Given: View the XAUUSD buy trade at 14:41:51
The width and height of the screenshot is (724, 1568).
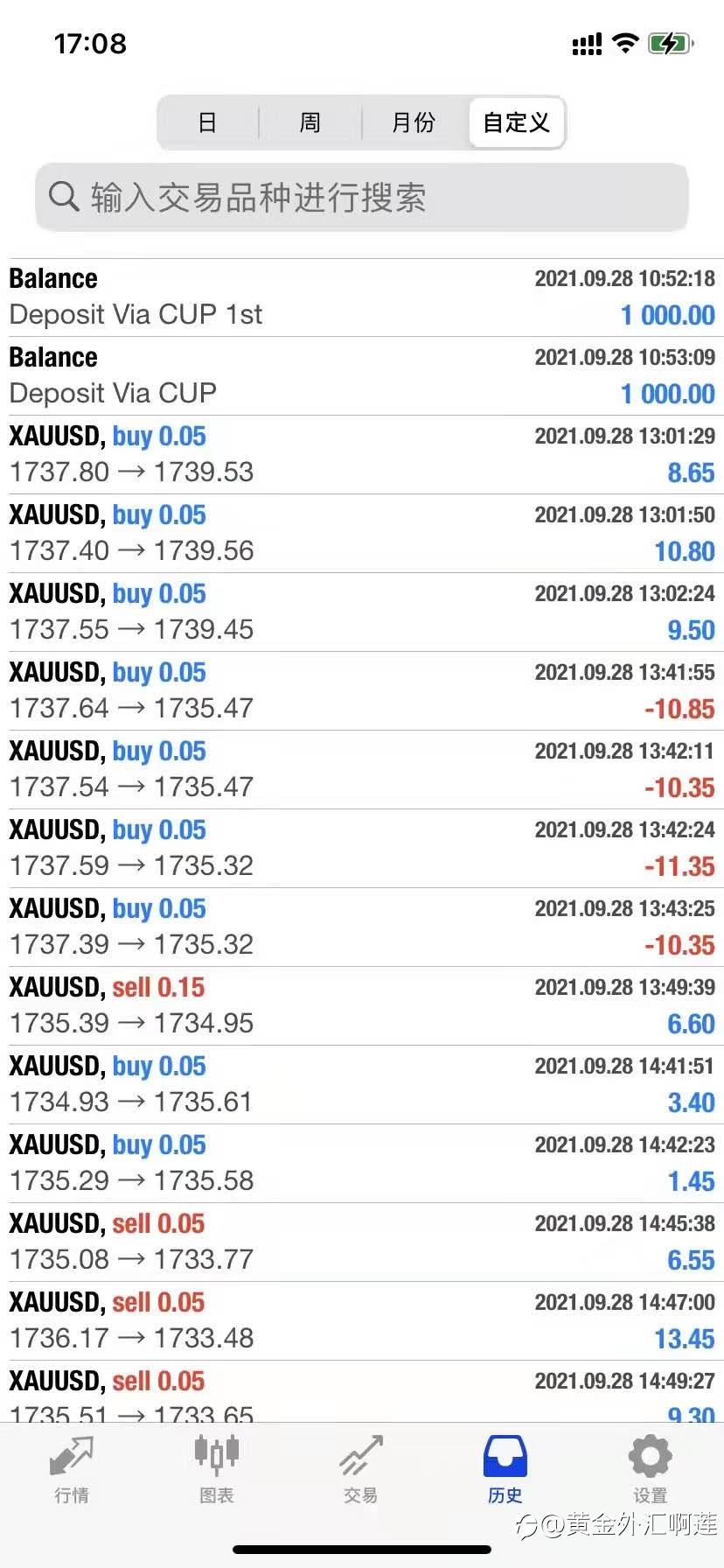Looking at the screenshot, I should tap(362, 1085).
